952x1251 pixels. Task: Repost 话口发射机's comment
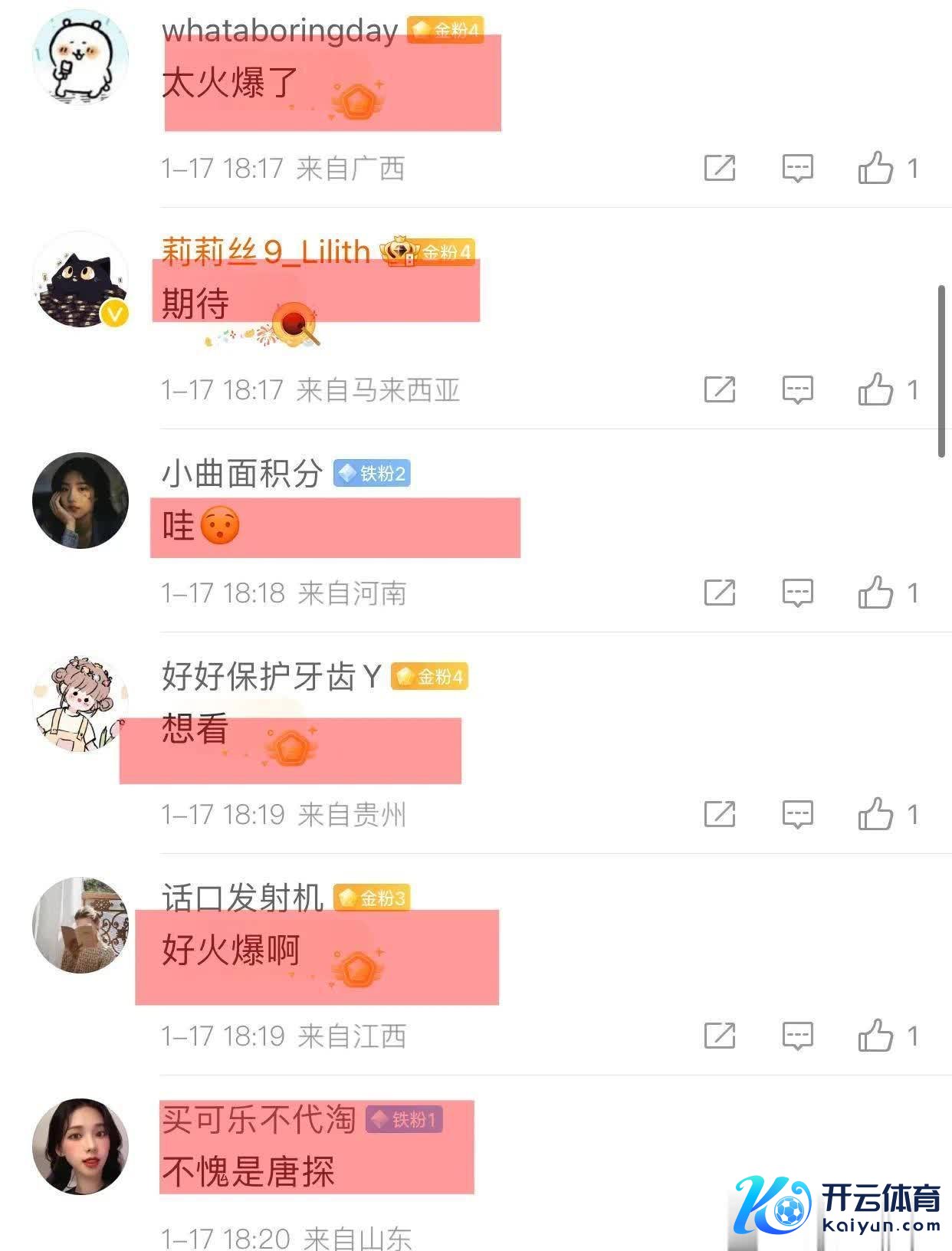719,1036
